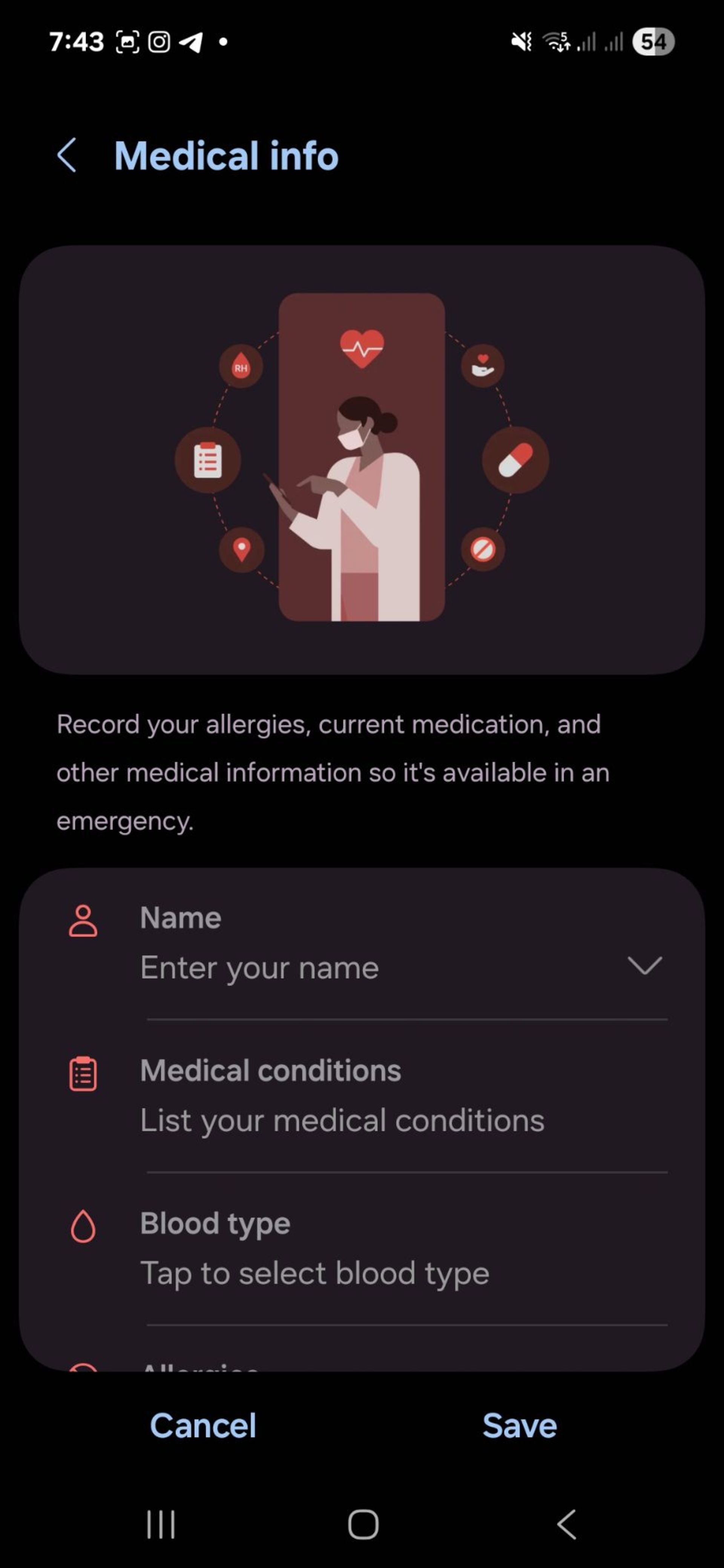Screen dimensions: 724x1568
Task: Go to the home screen
Action: tap(363, 1524)
